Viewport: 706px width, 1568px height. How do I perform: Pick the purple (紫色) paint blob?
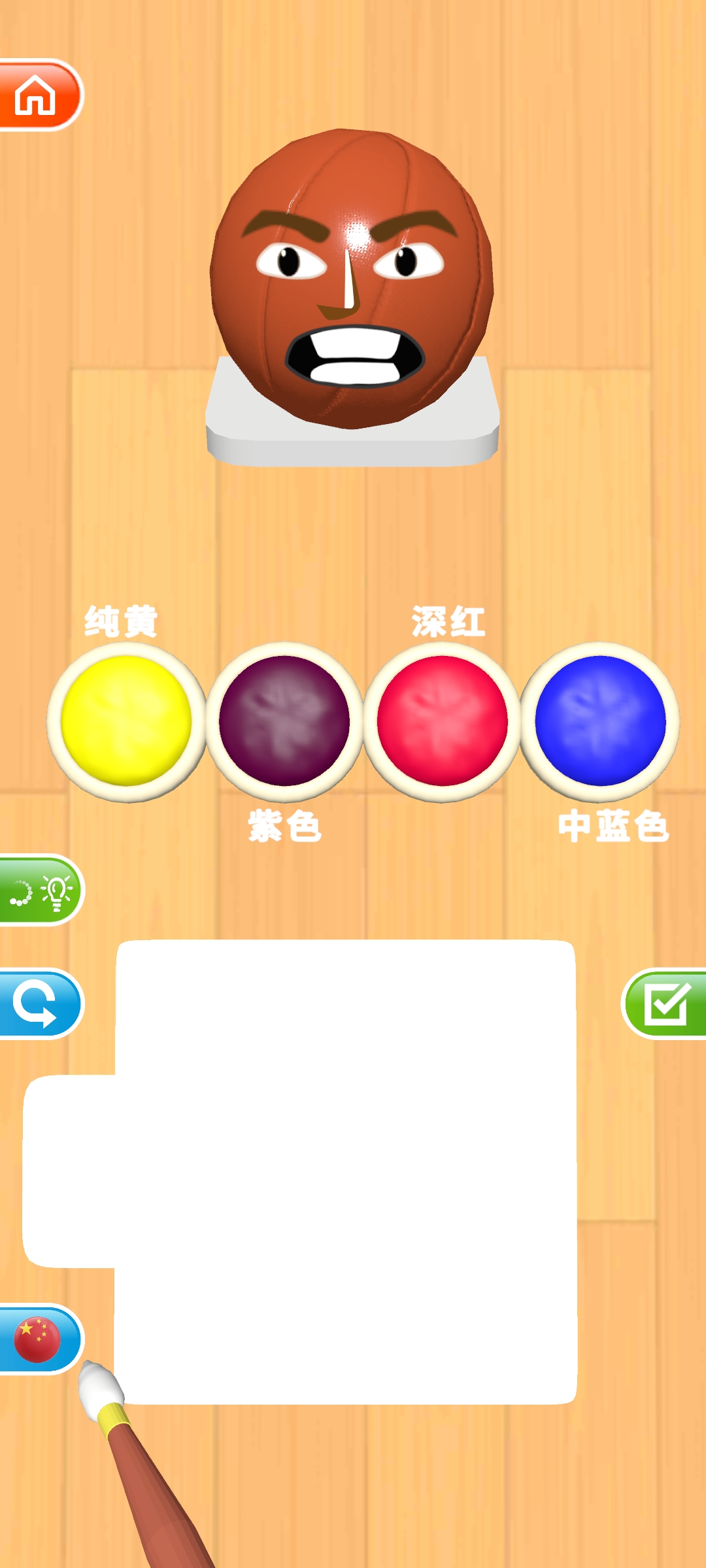(284, 721)
